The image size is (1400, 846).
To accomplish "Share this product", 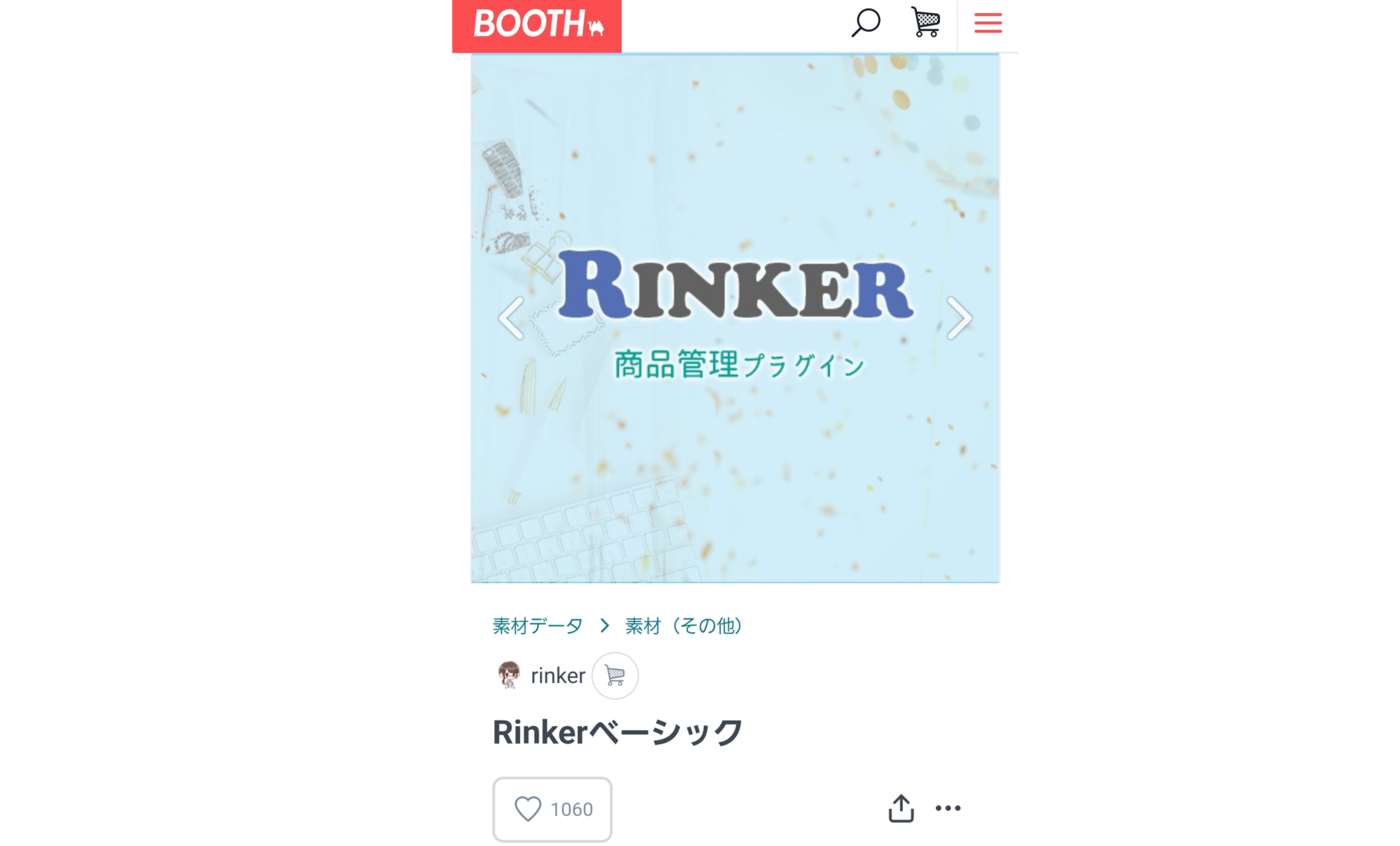I will [901, 808].
